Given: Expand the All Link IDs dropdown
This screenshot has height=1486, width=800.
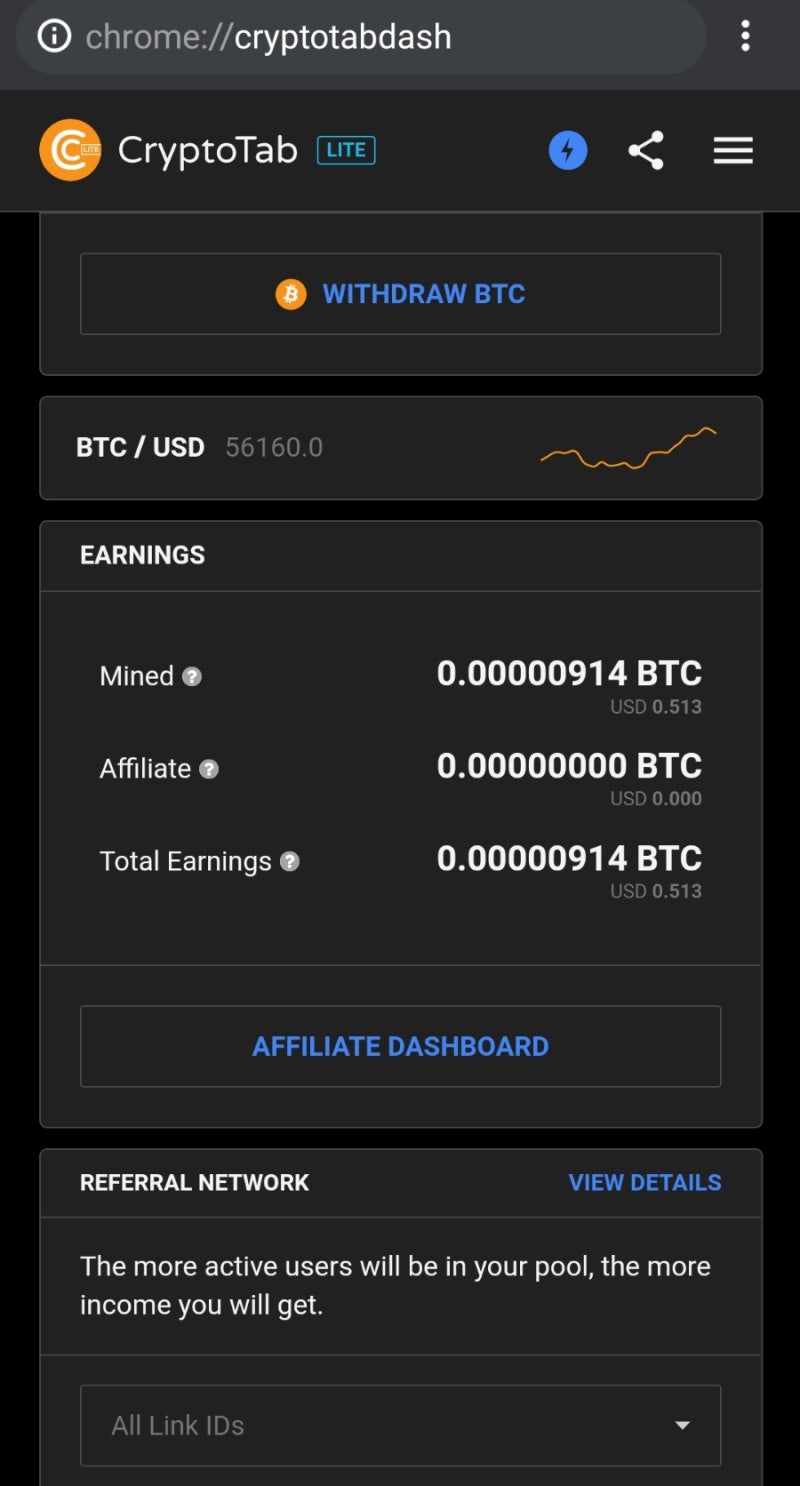Looking at the screenshot, I should 400,1426.
